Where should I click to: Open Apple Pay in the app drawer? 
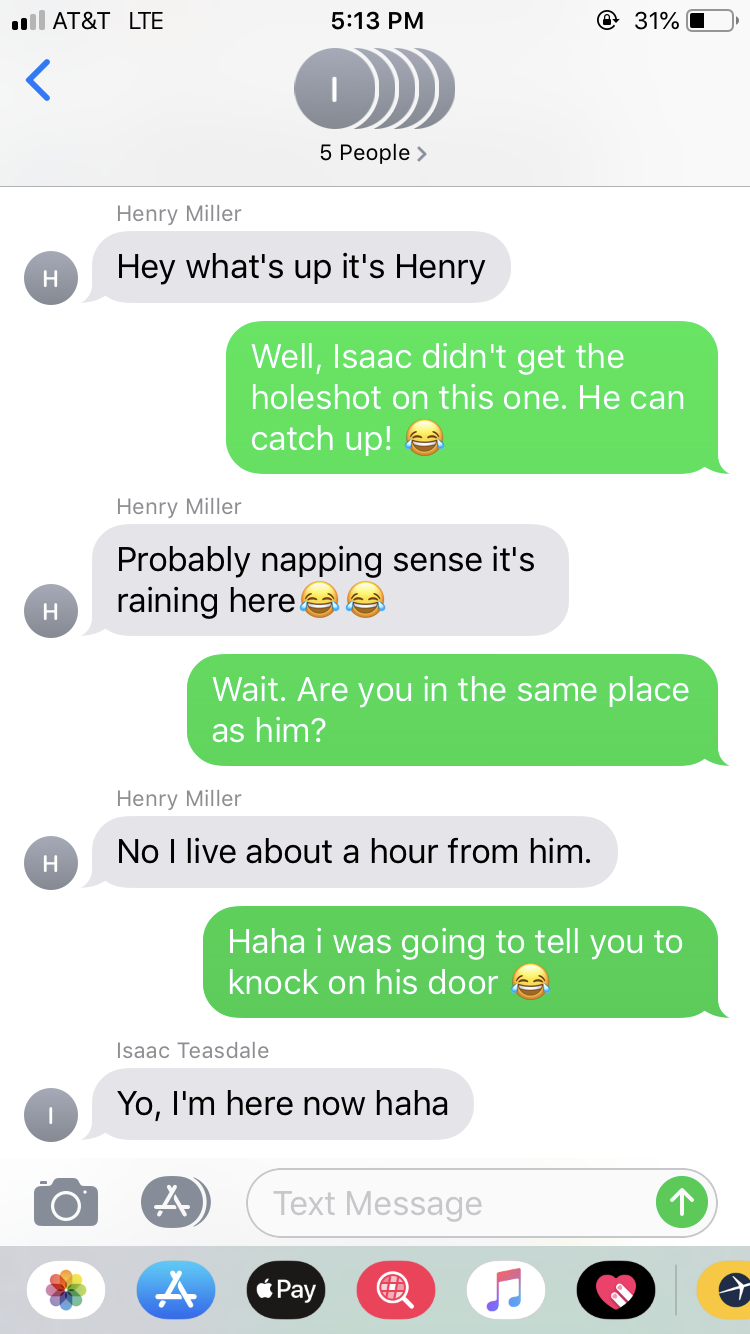pos(286,1289)
